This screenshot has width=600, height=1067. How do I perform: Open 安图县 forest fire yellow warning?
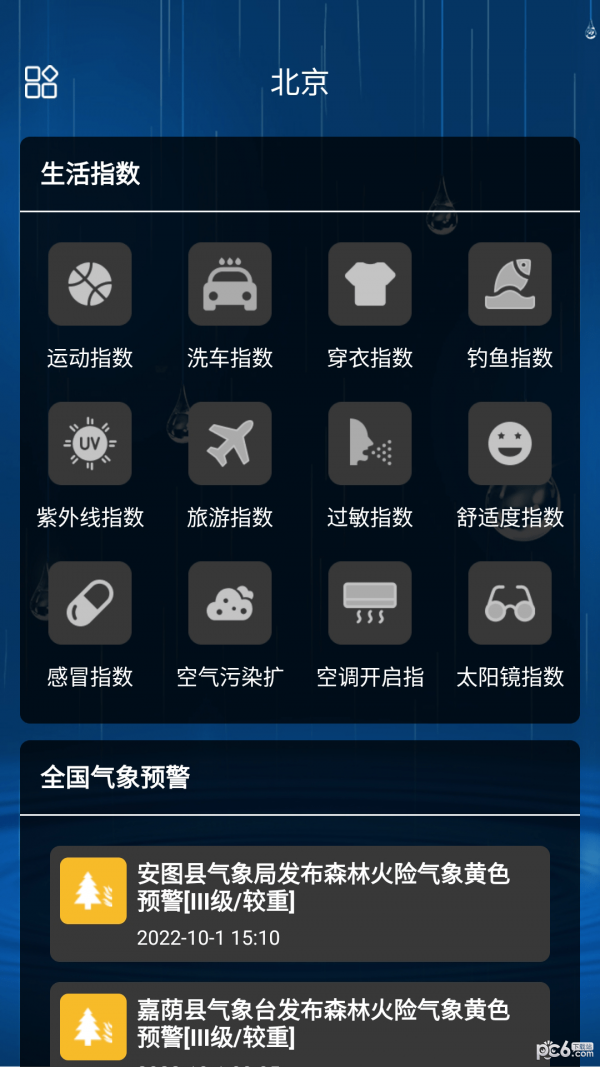(300, 903)
